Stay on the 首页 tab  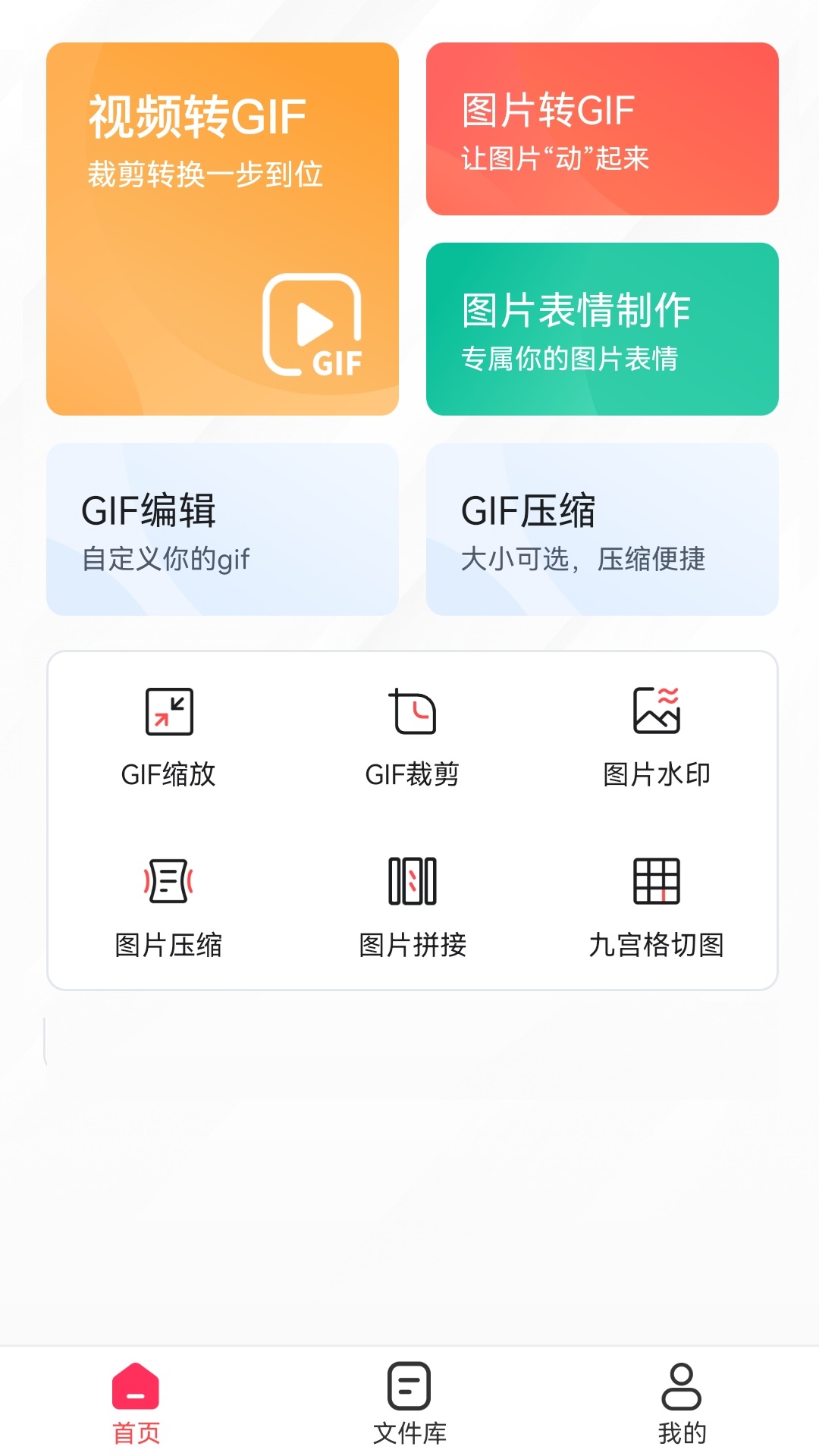pyautogui.click(x=135, y=1410)
